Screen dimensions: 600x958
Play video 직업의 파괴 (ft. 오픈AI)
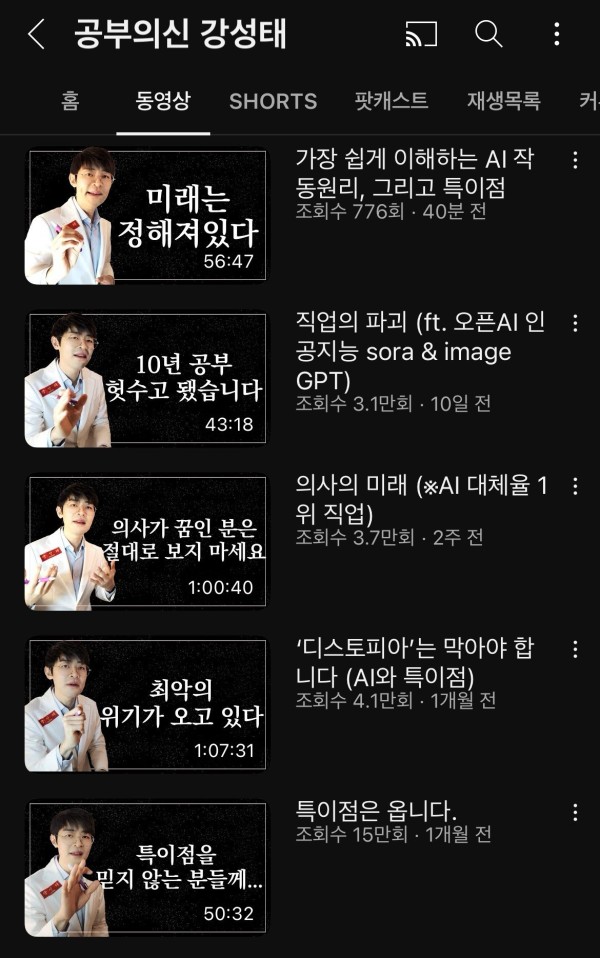point(146,379)
